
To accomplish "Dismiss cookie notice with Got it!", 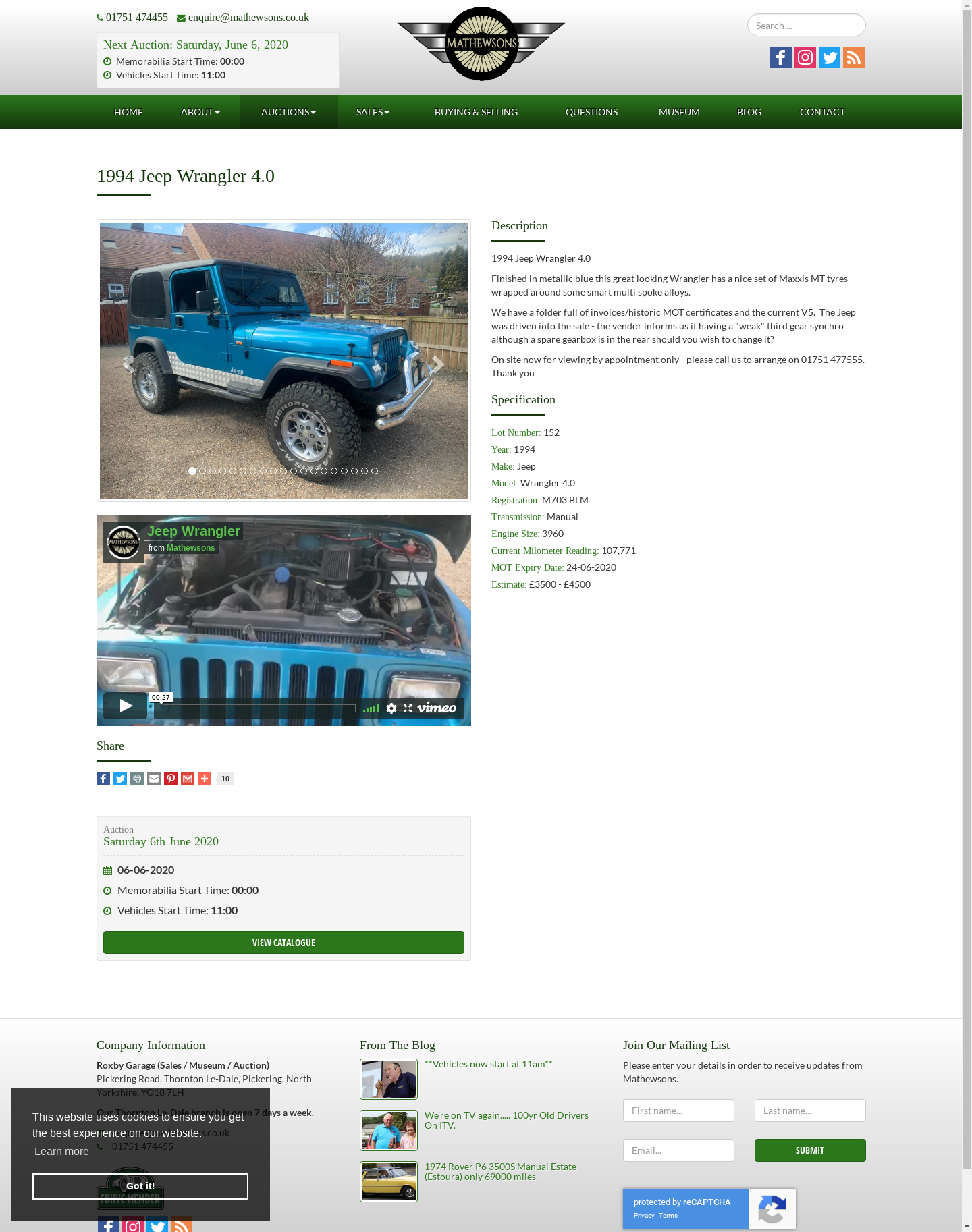I will (140, 1186).
